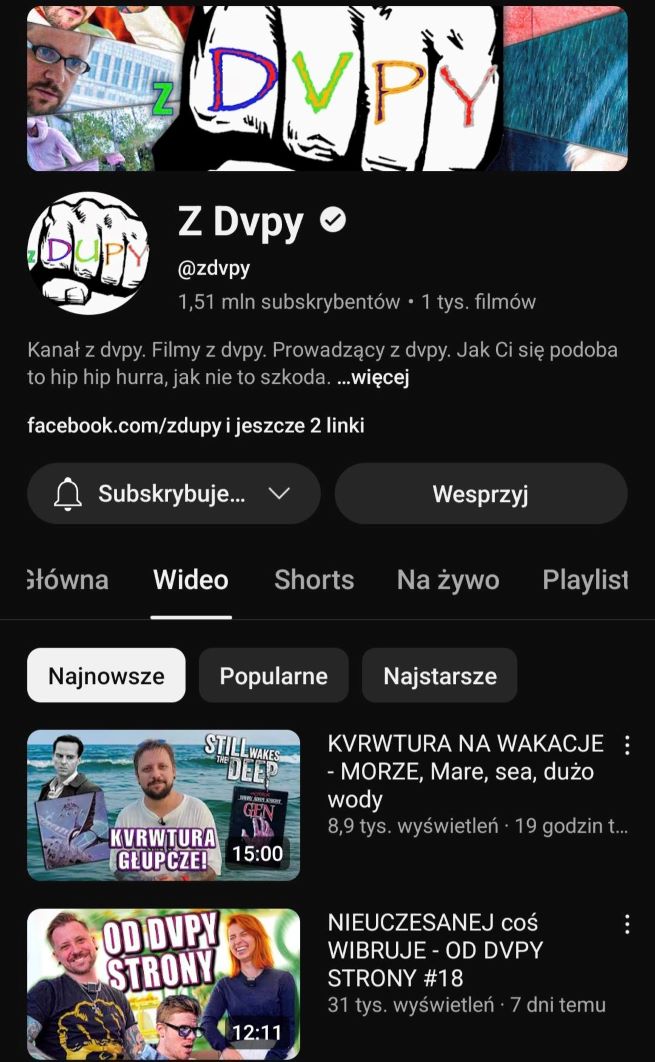Open overflow menu for OD DVPY STRONY #18
The image size is (655, 1062).
(x=627, y=924)
